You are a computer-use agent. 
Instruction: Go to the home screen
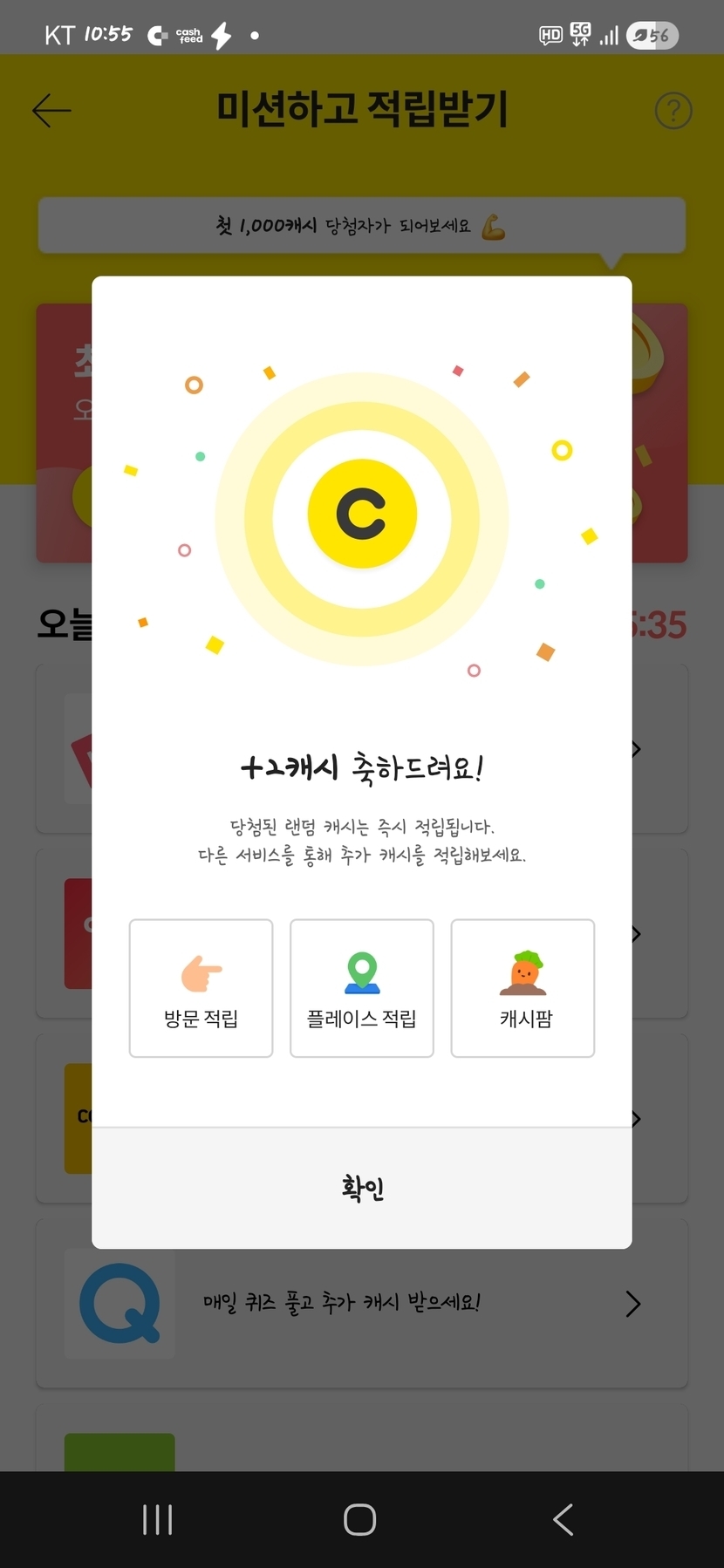[360, 1520]
